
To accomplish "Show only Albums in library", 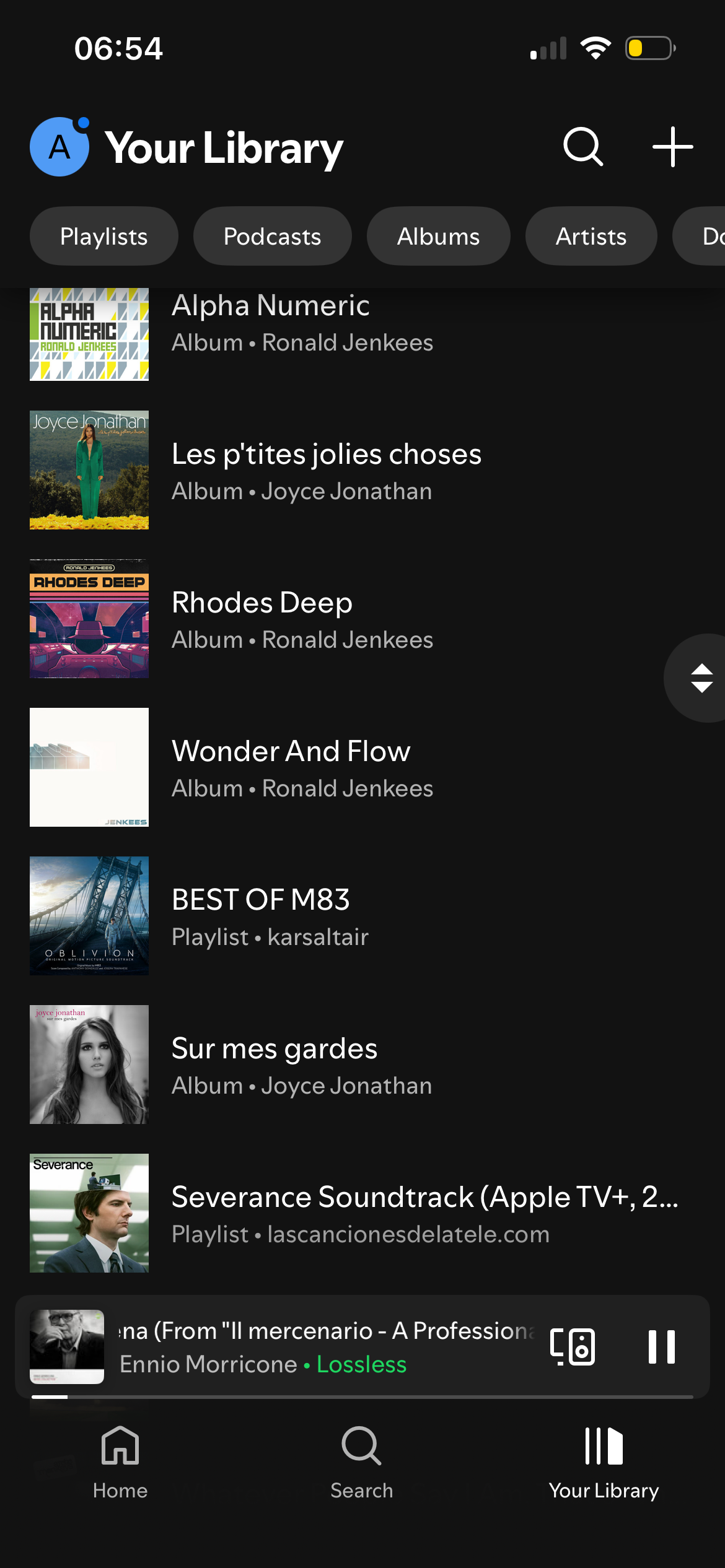I will (x=438, y=237).
